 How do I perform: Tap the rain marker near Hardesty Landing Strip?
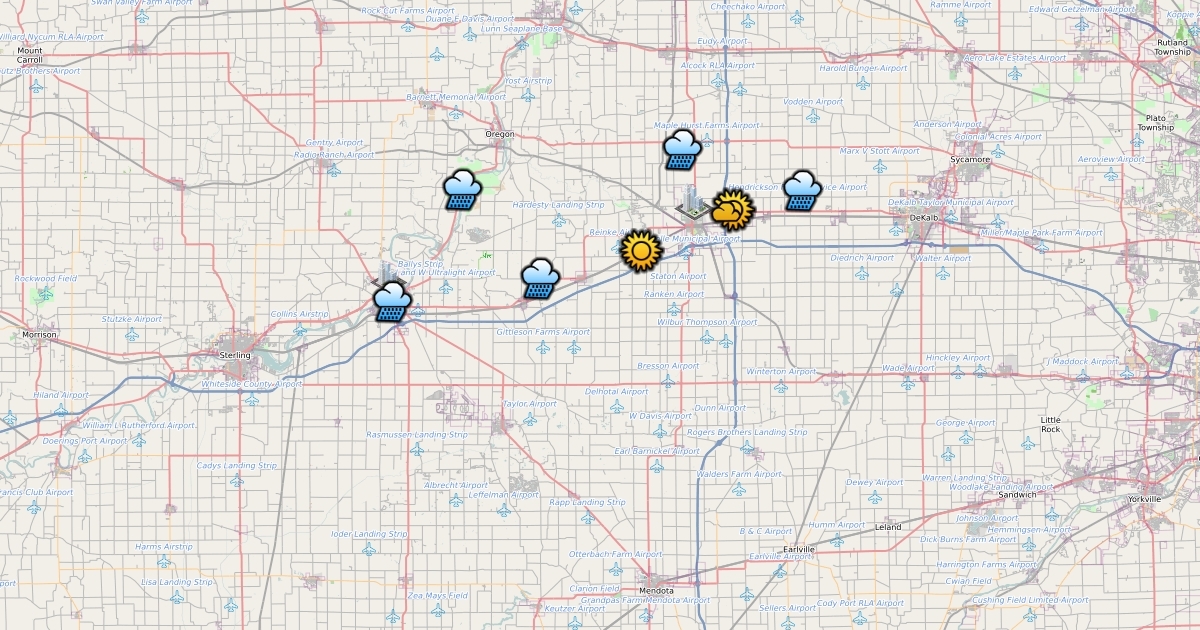pyautogui.click(x=462, y=188)
